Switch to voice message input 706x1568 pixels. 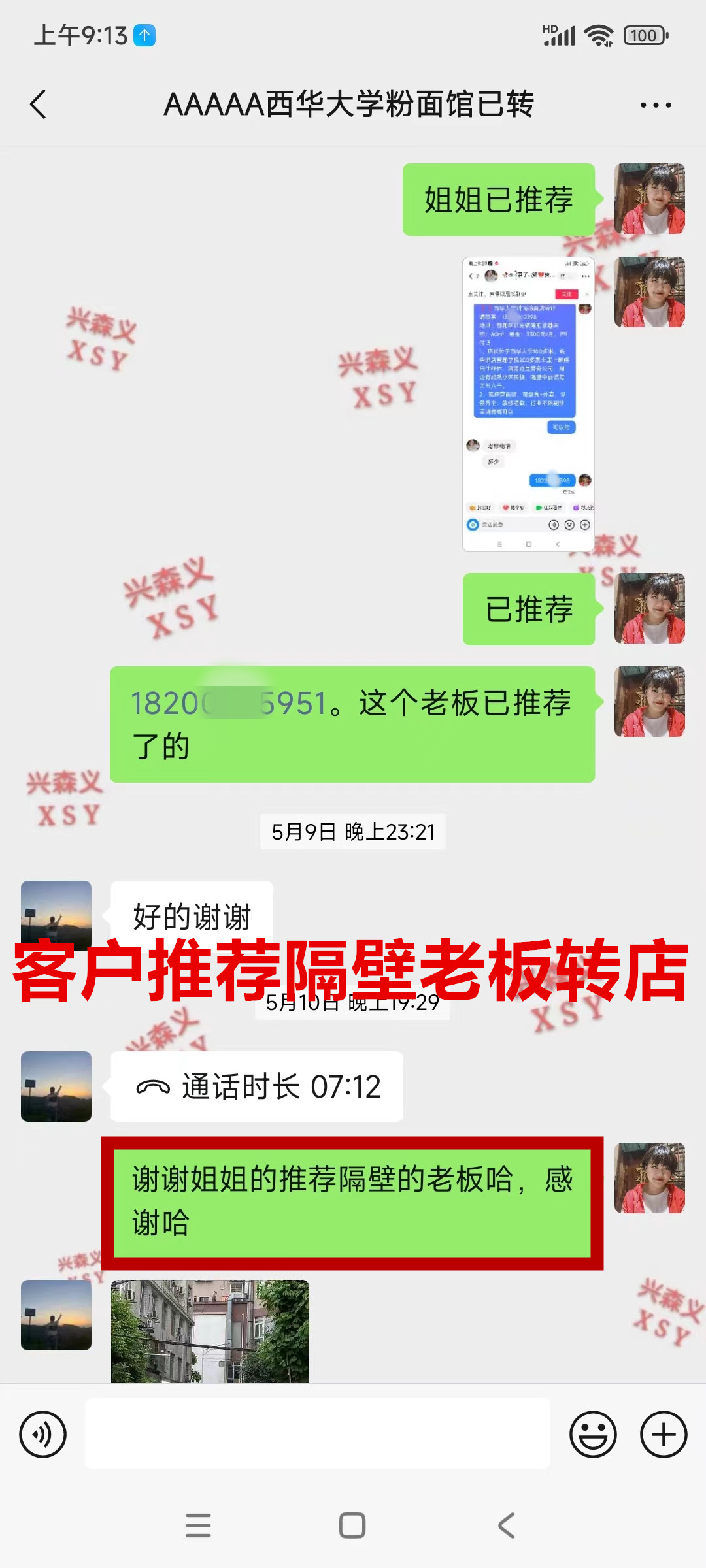[43, 1435]
